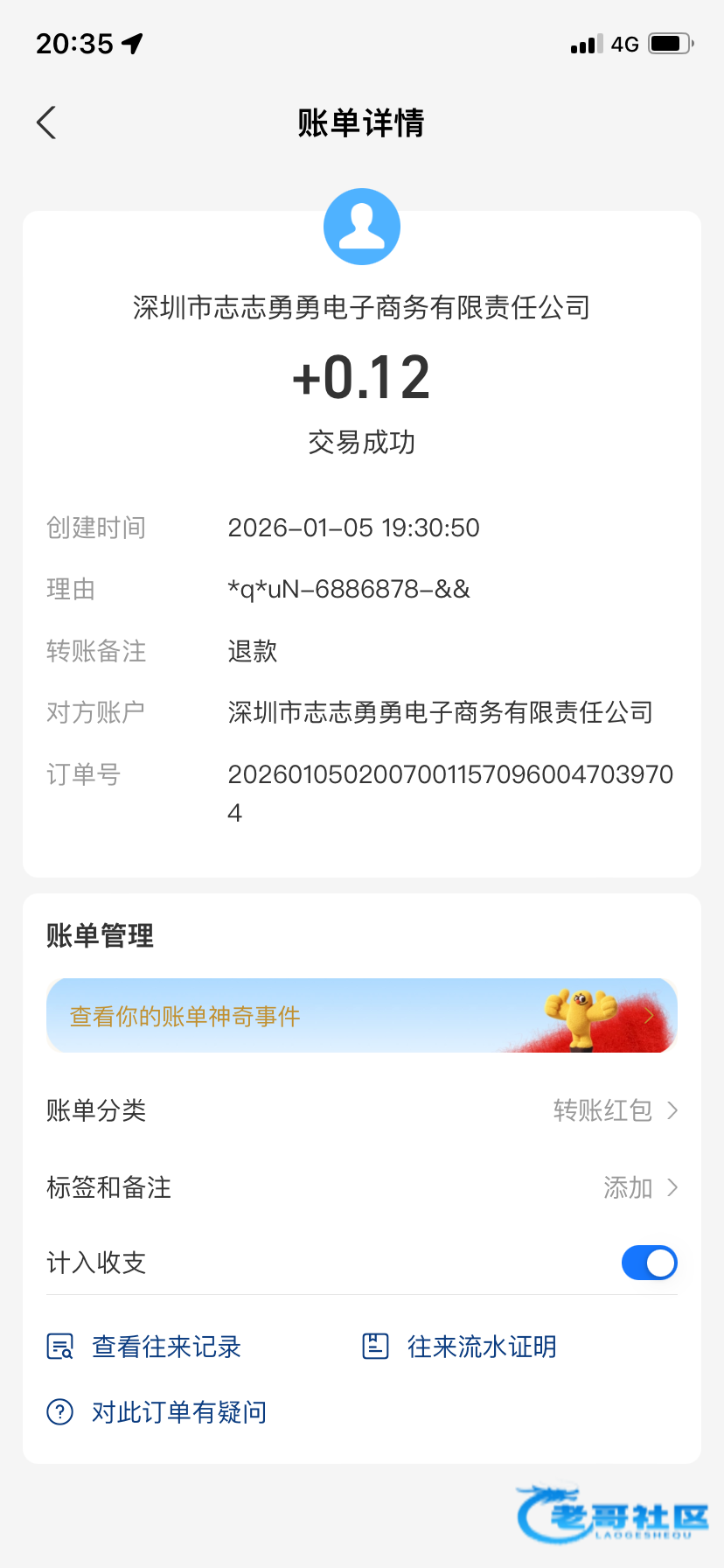This screenshot has height=1568, width=724.
Task: Get 往来流水证明
Action: [460, 1347]
